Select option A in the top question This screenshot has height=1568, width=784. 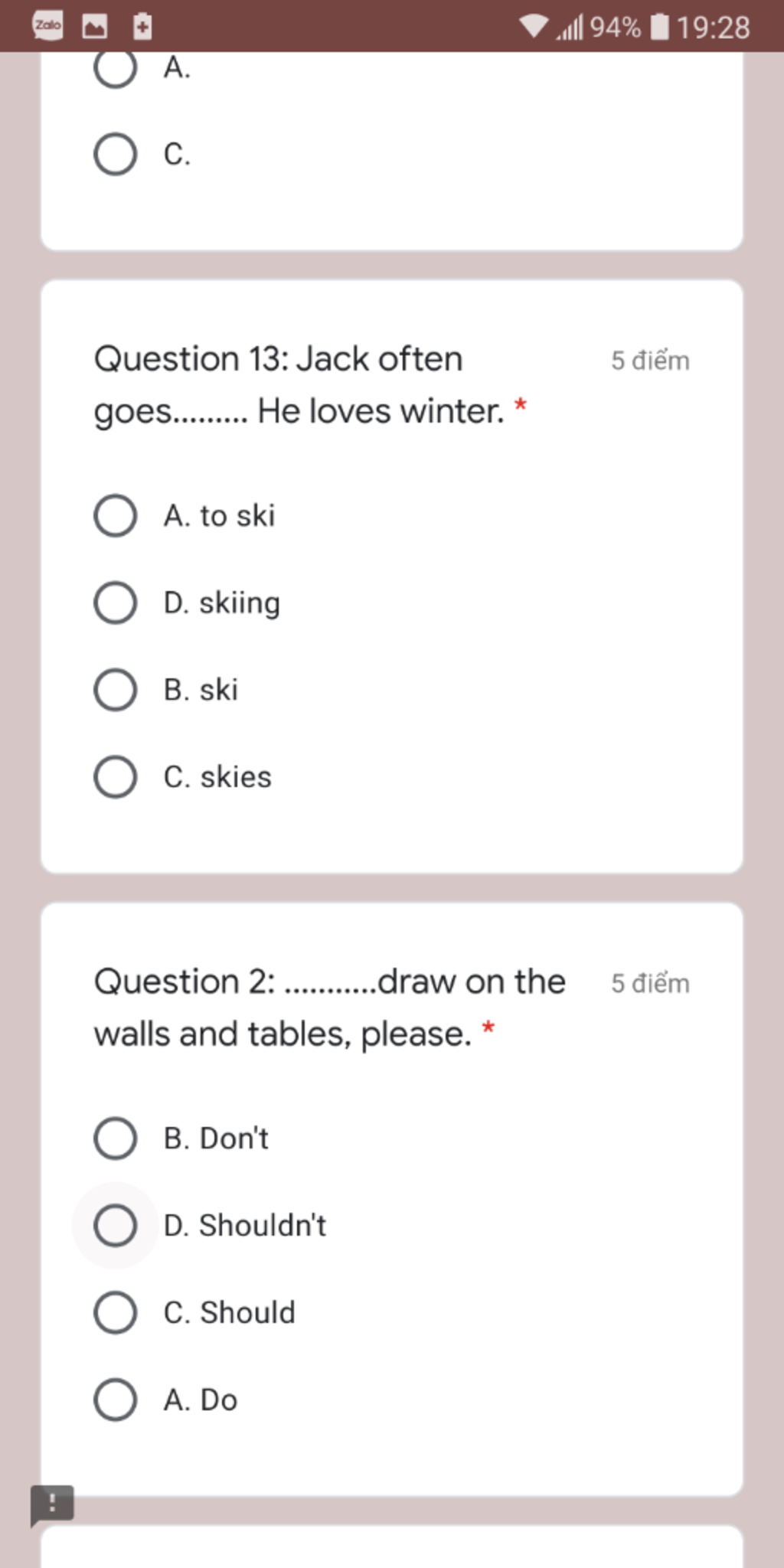pyautogui.click(x=116, y=68)
